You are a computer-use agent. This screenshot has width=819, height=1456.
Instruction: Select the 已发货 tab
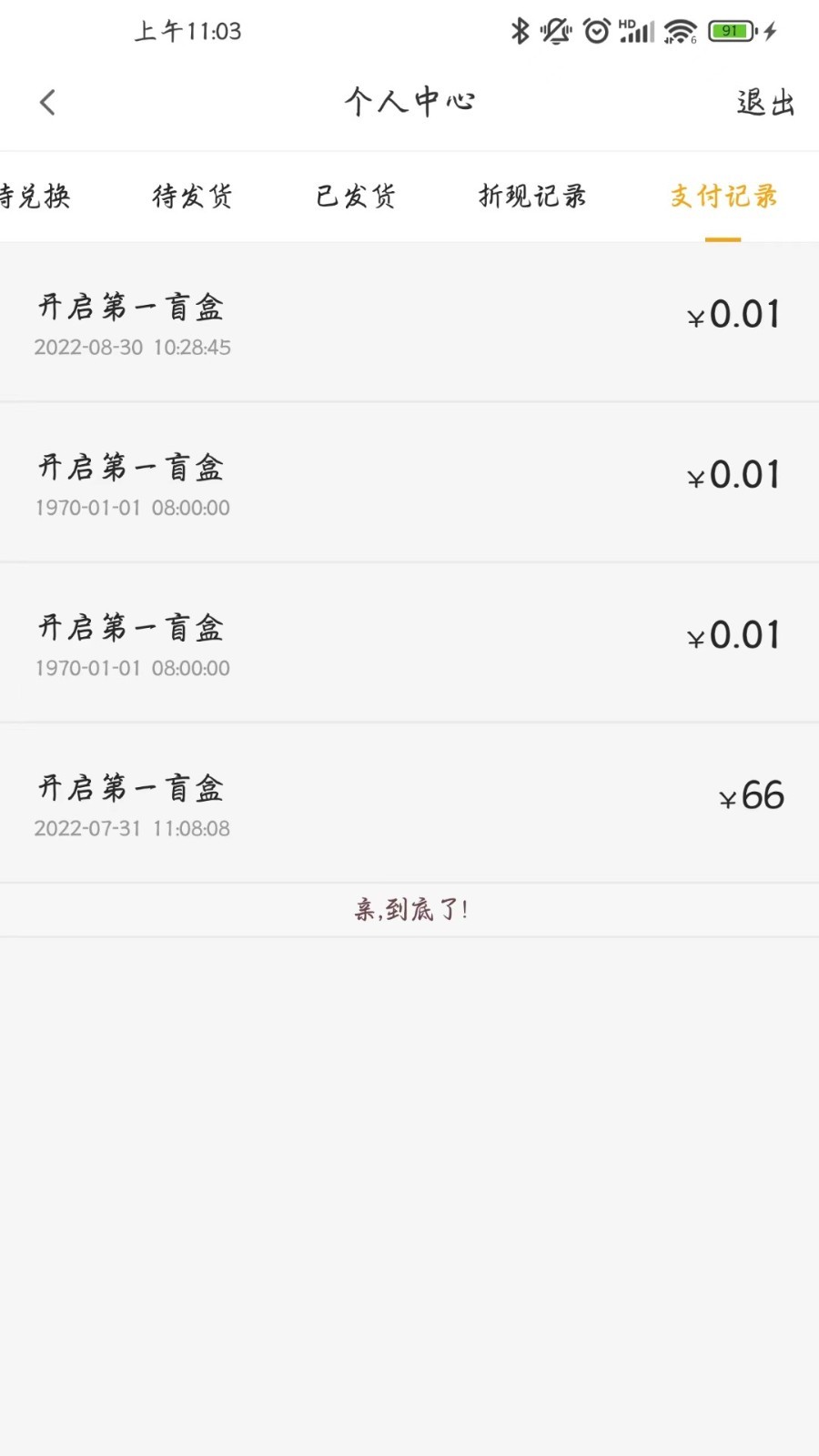coord(356,197)
